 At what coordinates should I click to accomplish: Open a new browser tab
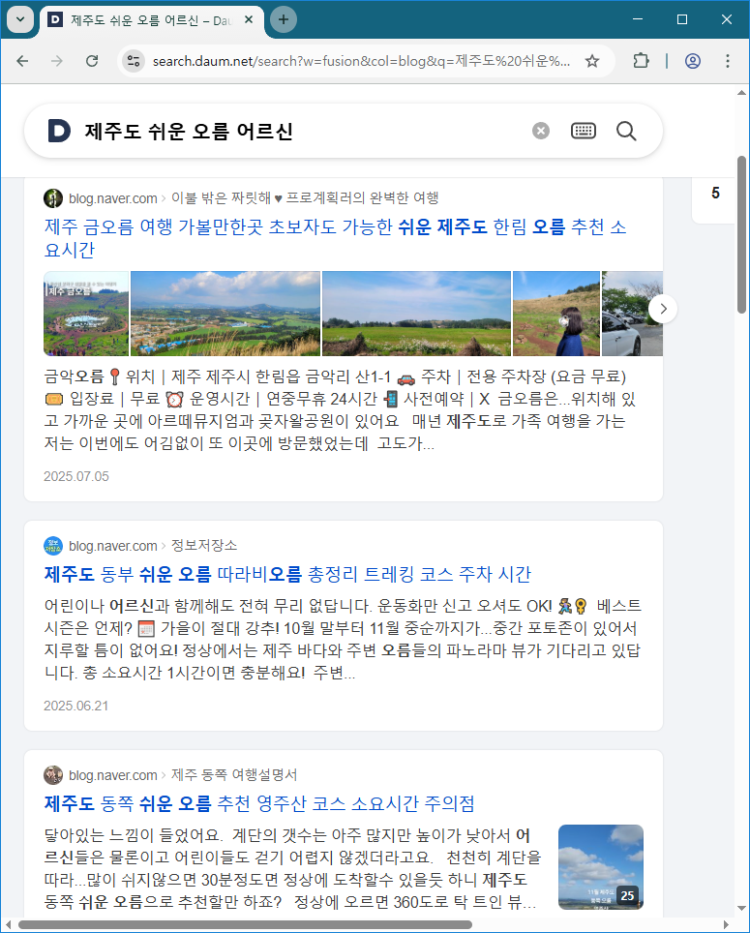[x=284, y=19]
